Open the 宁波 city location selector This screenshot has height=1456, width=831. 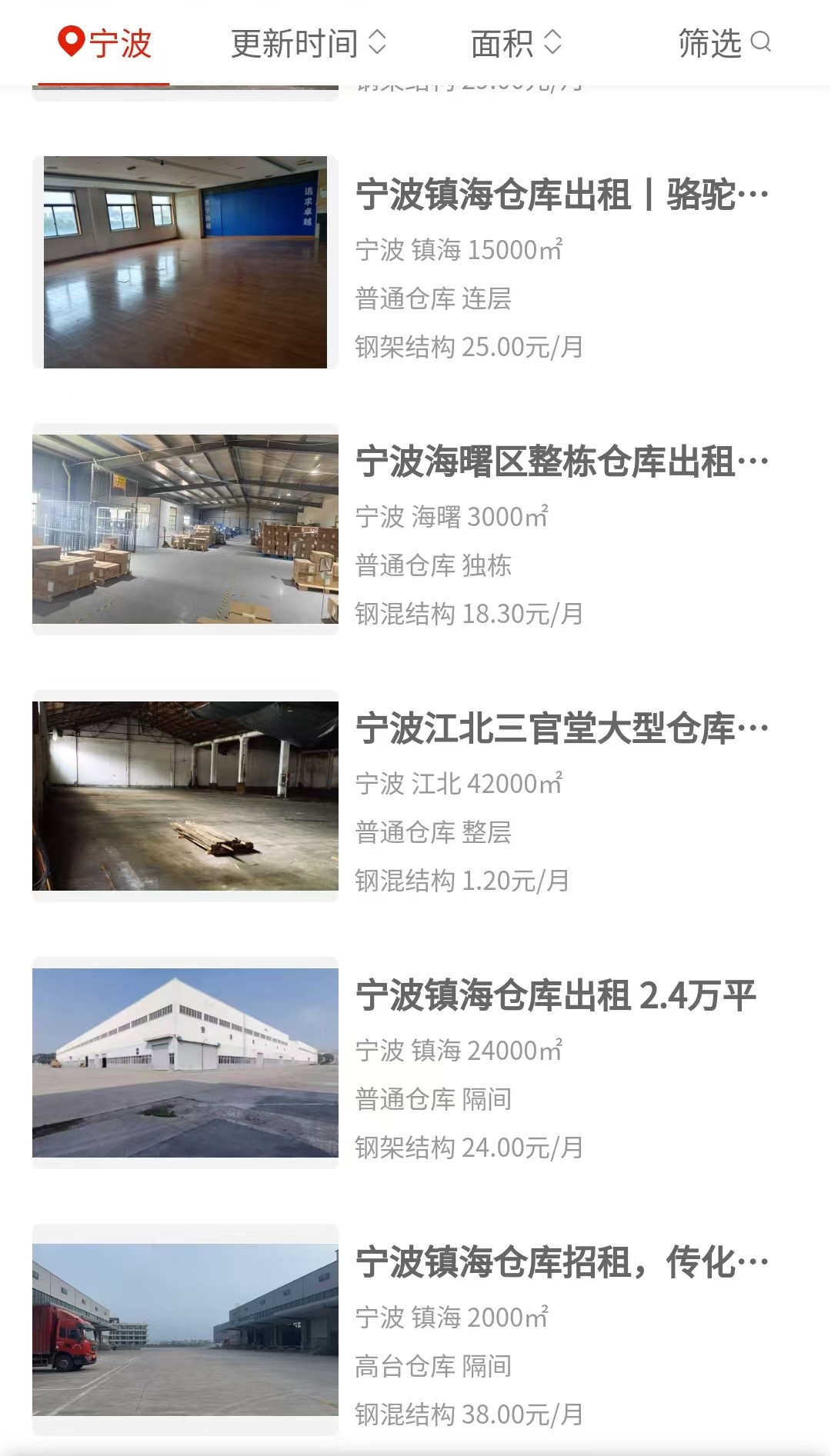[105, 44]
